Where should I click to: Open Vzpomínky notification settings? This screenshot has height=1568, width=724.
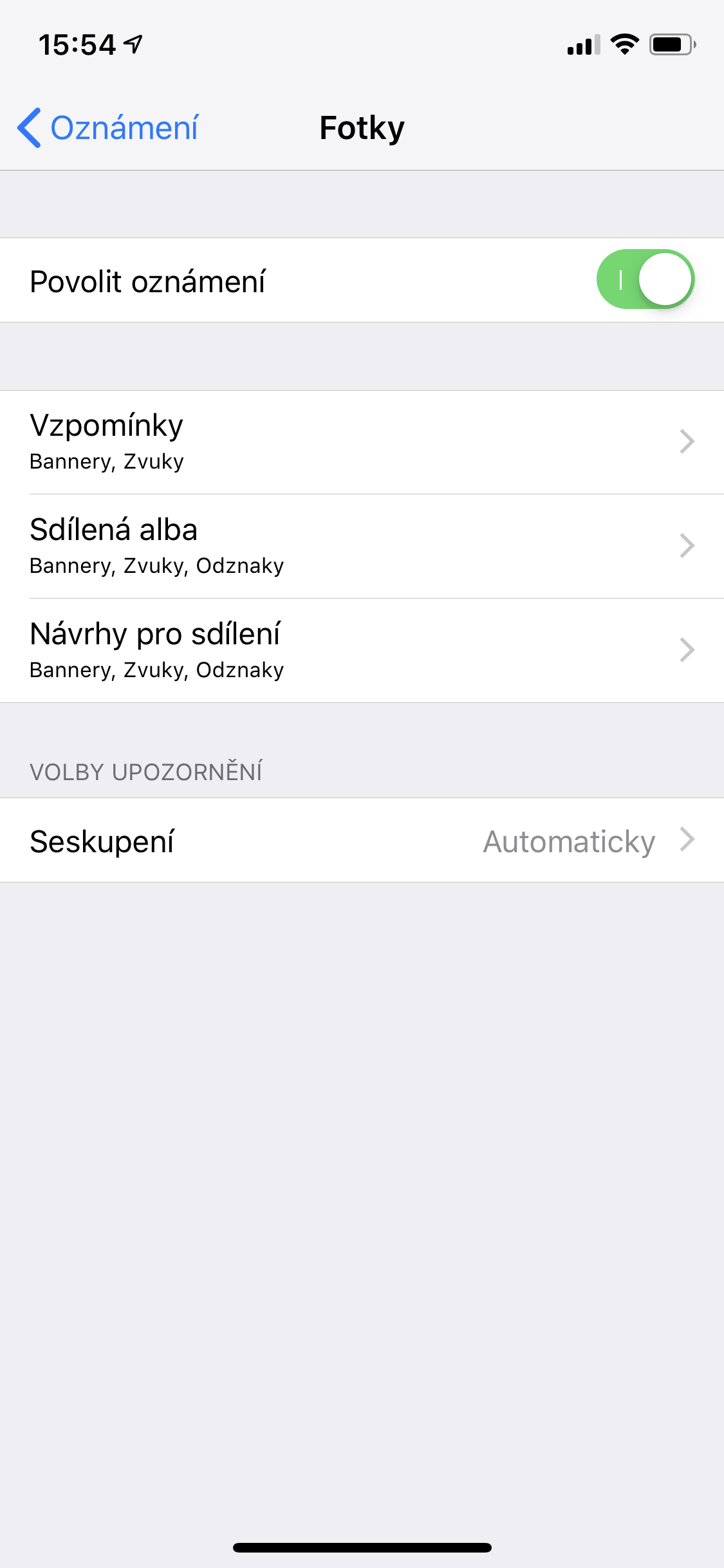(x=362, y=442)
